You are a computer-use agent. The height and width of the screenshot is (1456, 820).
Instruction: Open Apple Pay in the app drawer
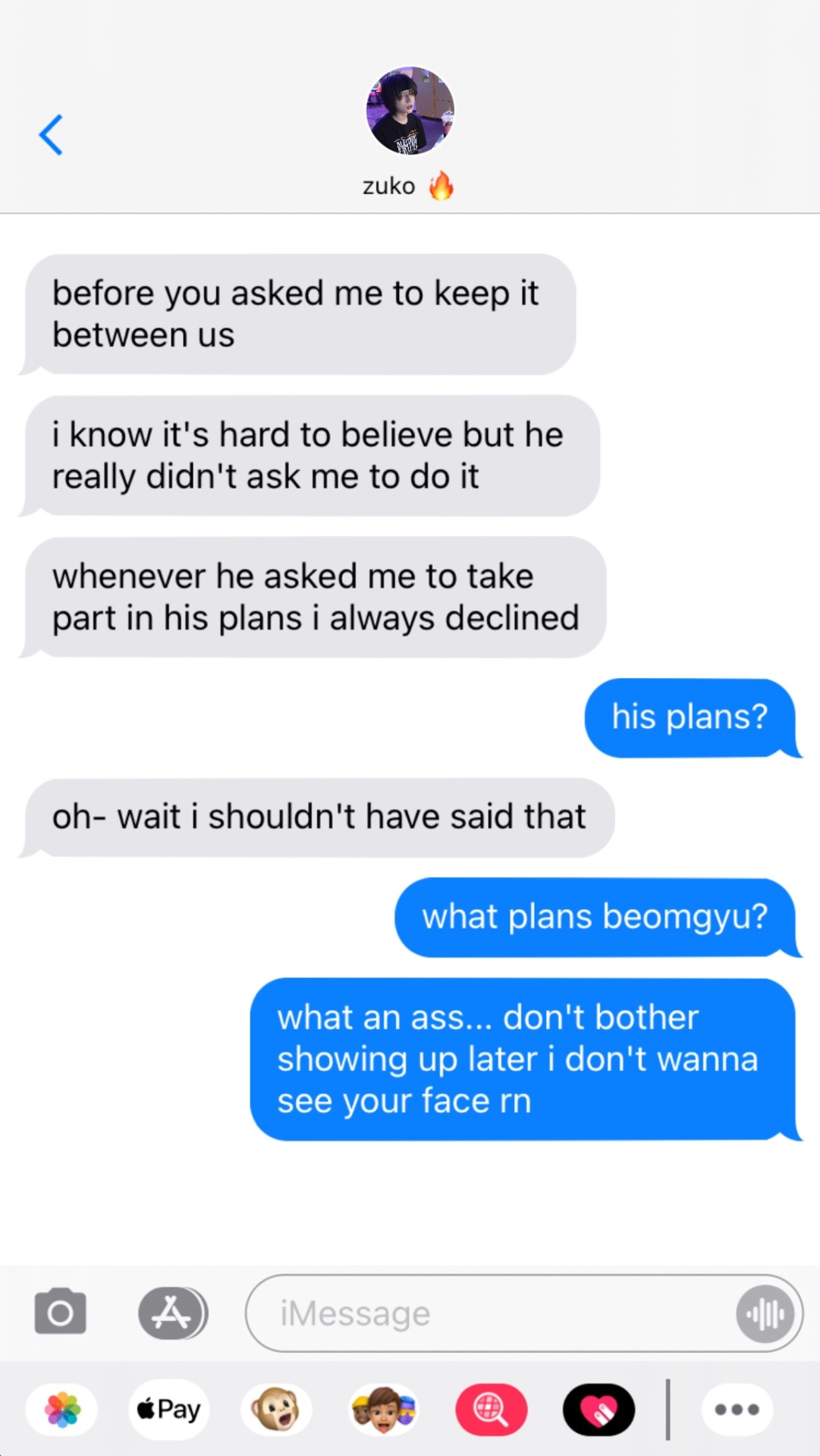pyautogui.click(x=169, y=1410)
